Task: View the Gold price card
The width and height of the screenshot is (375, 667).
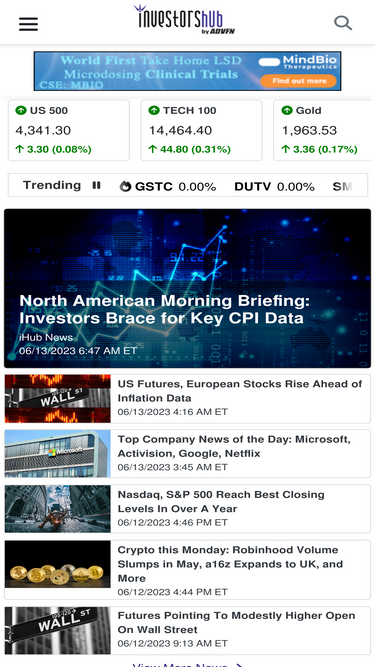Action: point(323,130)
